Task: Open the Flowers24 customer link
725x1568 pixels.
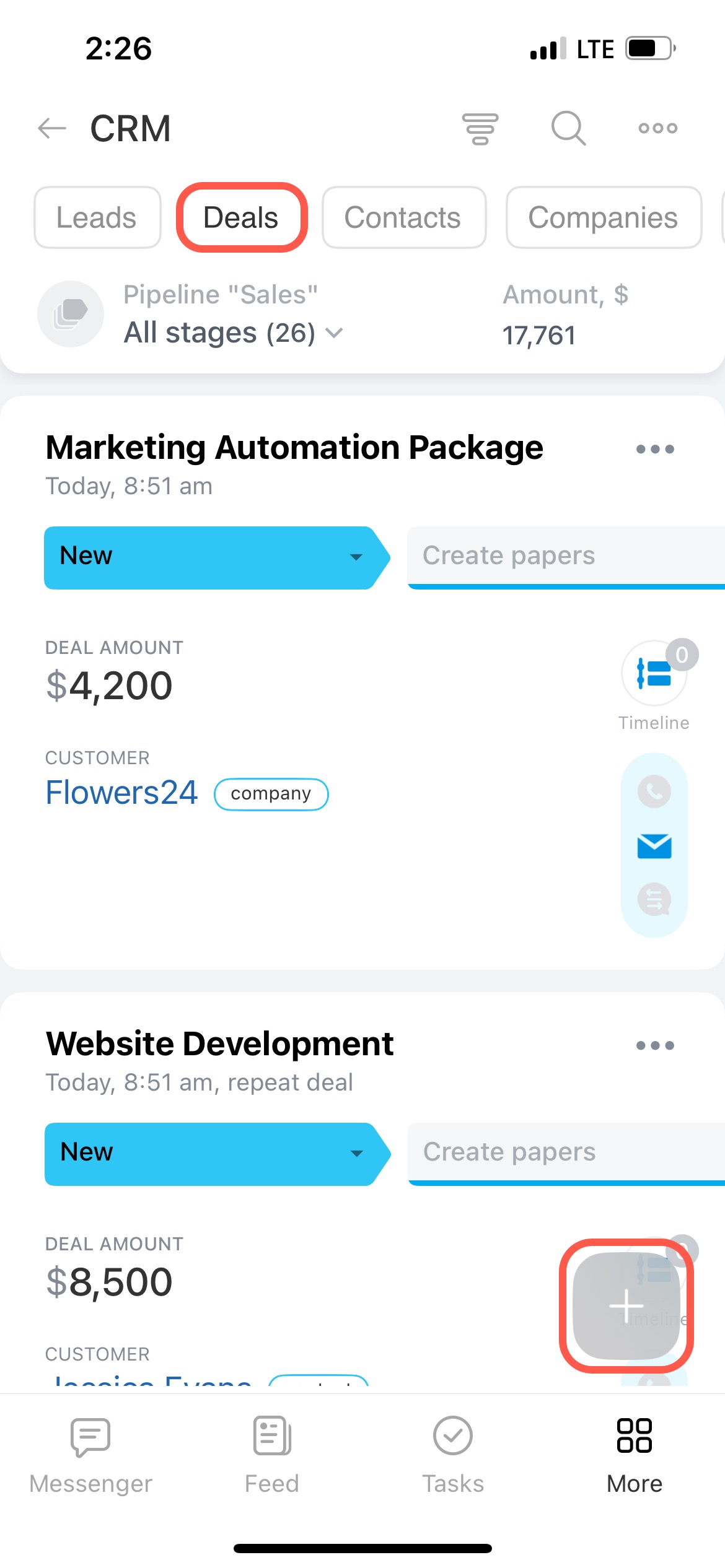Action: click(x=121, y=793)
